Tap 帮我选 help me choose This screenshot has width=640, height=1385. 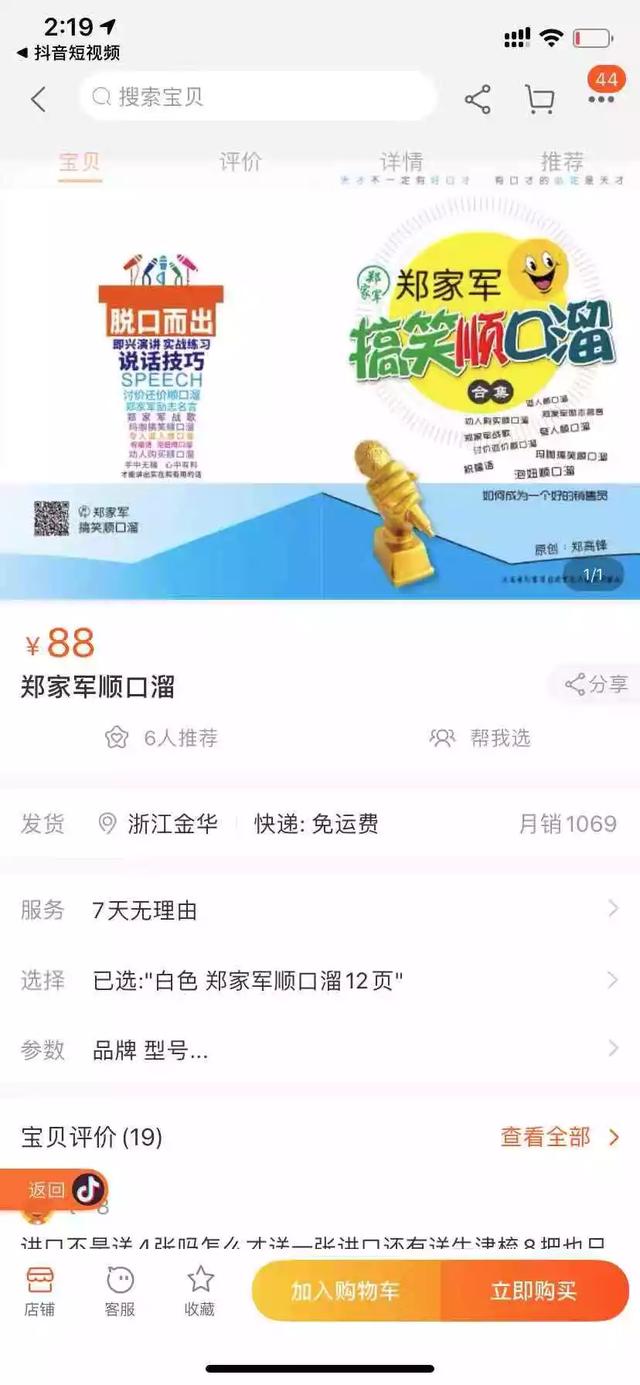pos(480,738)
